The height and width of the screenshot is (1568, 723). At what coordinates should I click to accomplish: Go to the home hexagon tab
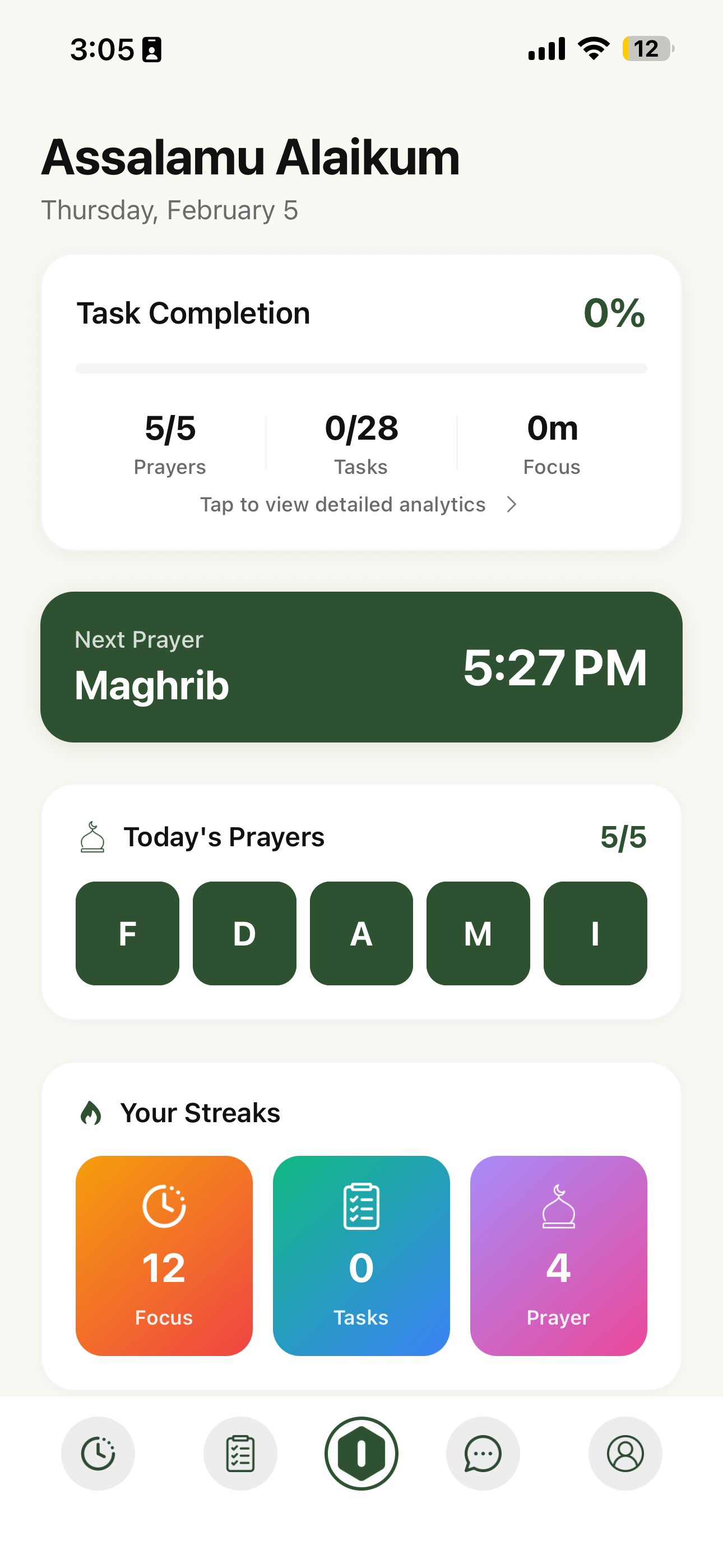tap(361, 1454)
